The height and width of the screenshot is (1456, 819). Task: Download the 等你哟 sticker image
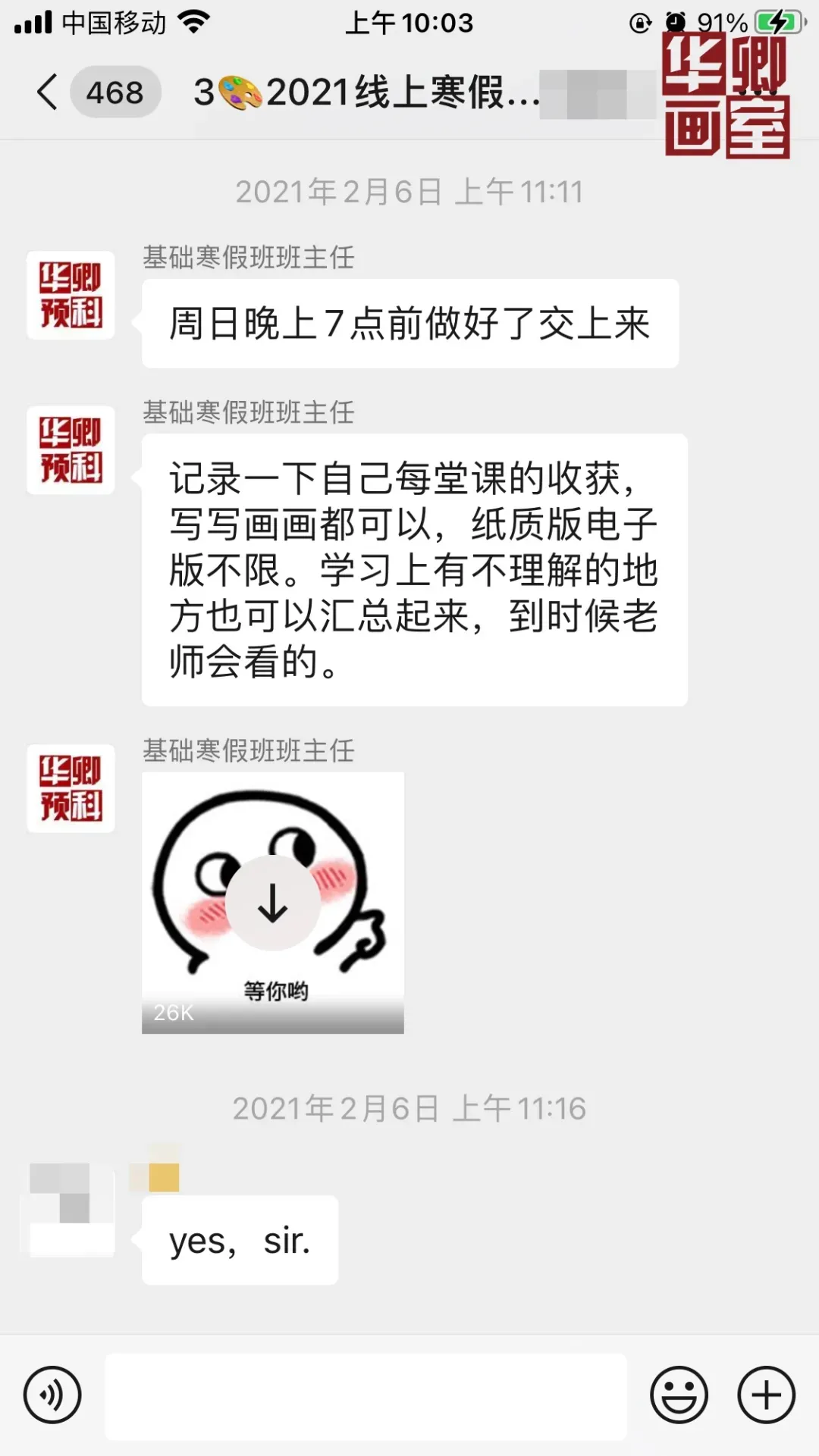coord(272,903)
